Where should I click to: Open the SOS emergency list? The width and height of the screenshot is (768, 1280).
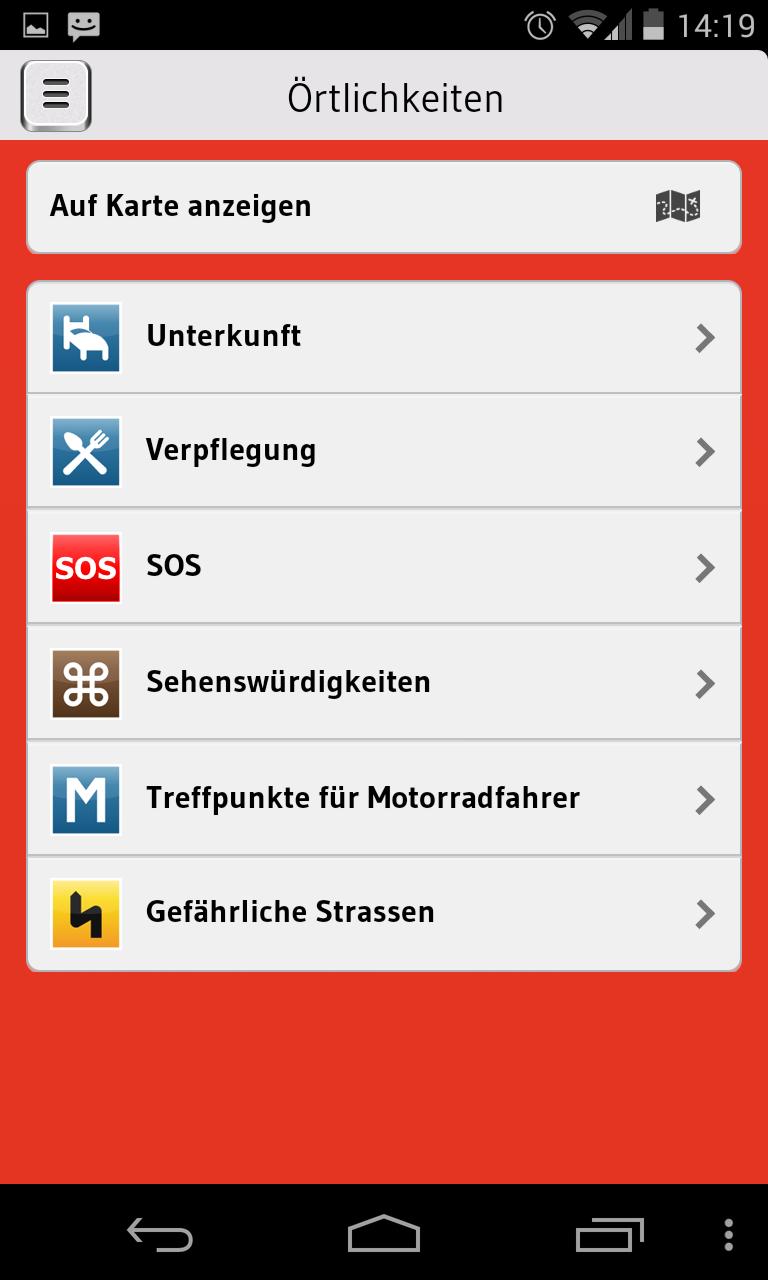pyautogui.click(x=384, y=567)
